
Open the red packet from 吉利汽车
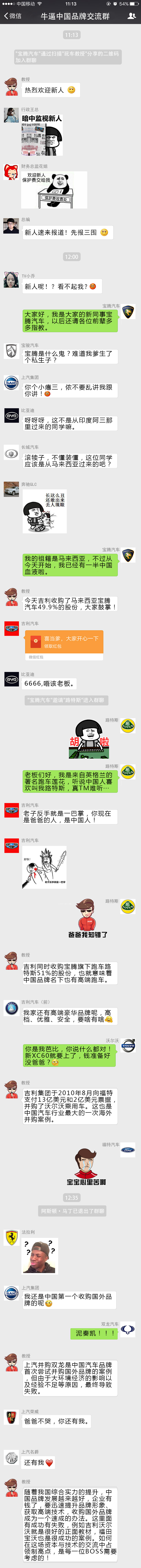(63, 642)
